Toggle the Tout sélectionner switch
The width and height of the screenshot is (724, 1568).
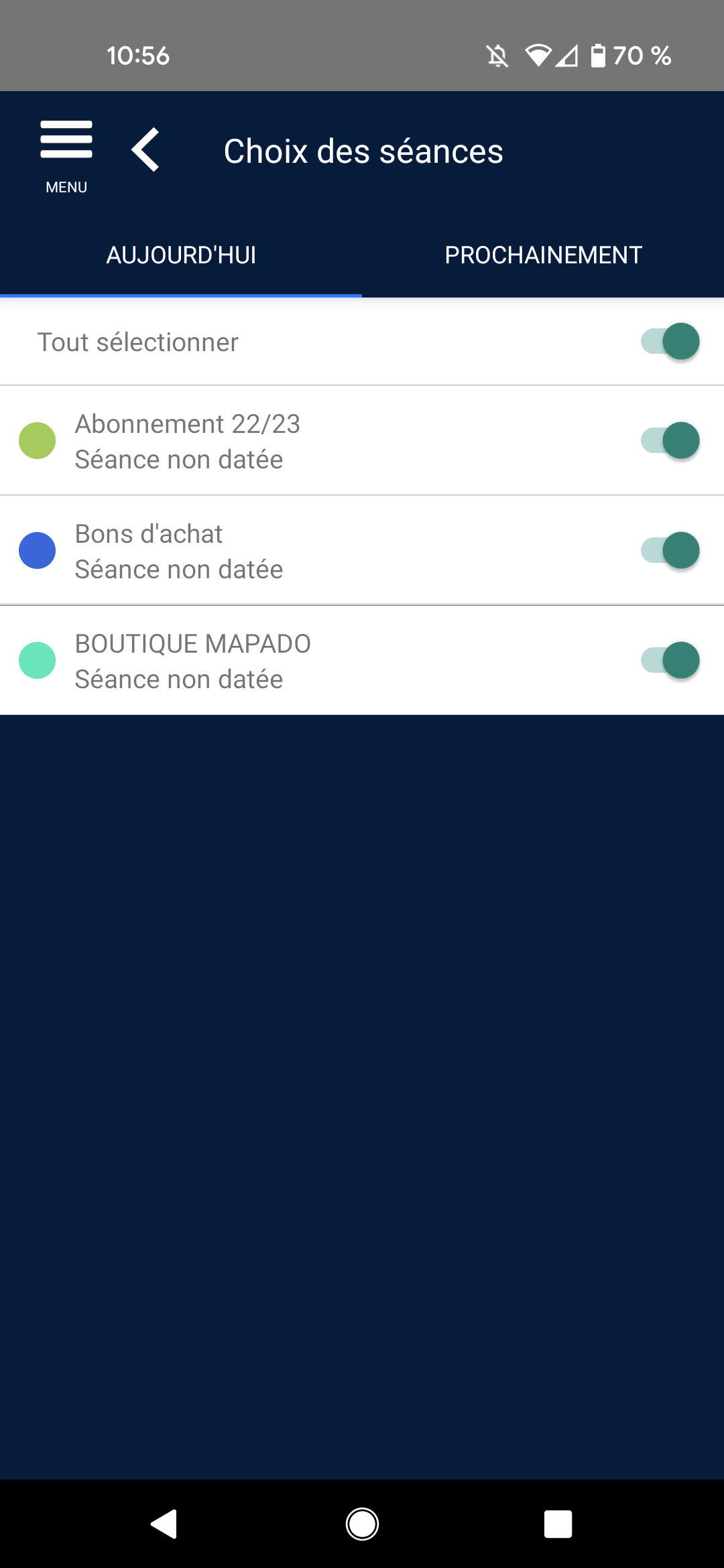[x=670, y=342]
